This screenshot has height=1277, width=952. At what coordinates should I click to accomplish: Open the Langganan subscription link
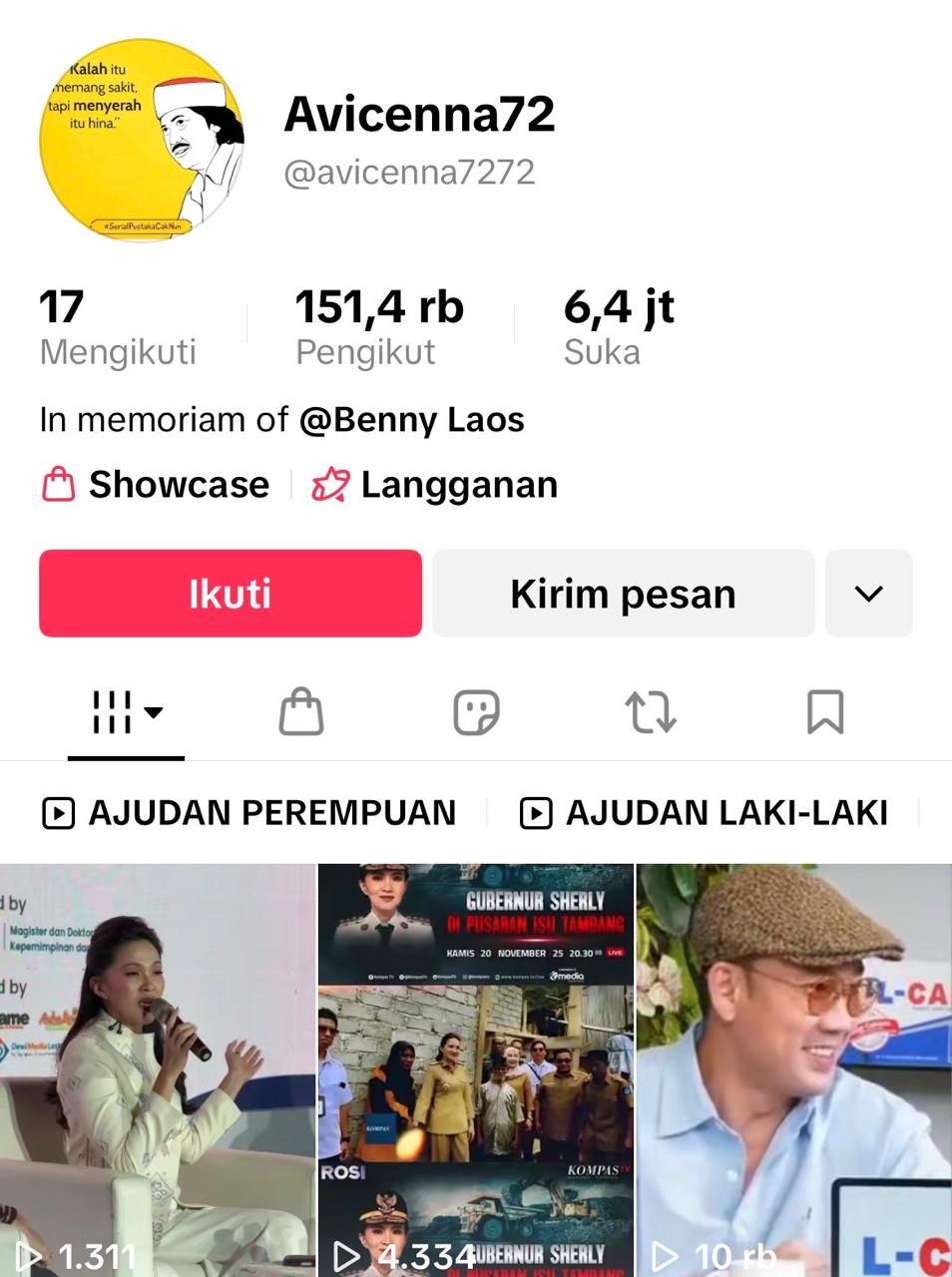click(x=435, y=485)
